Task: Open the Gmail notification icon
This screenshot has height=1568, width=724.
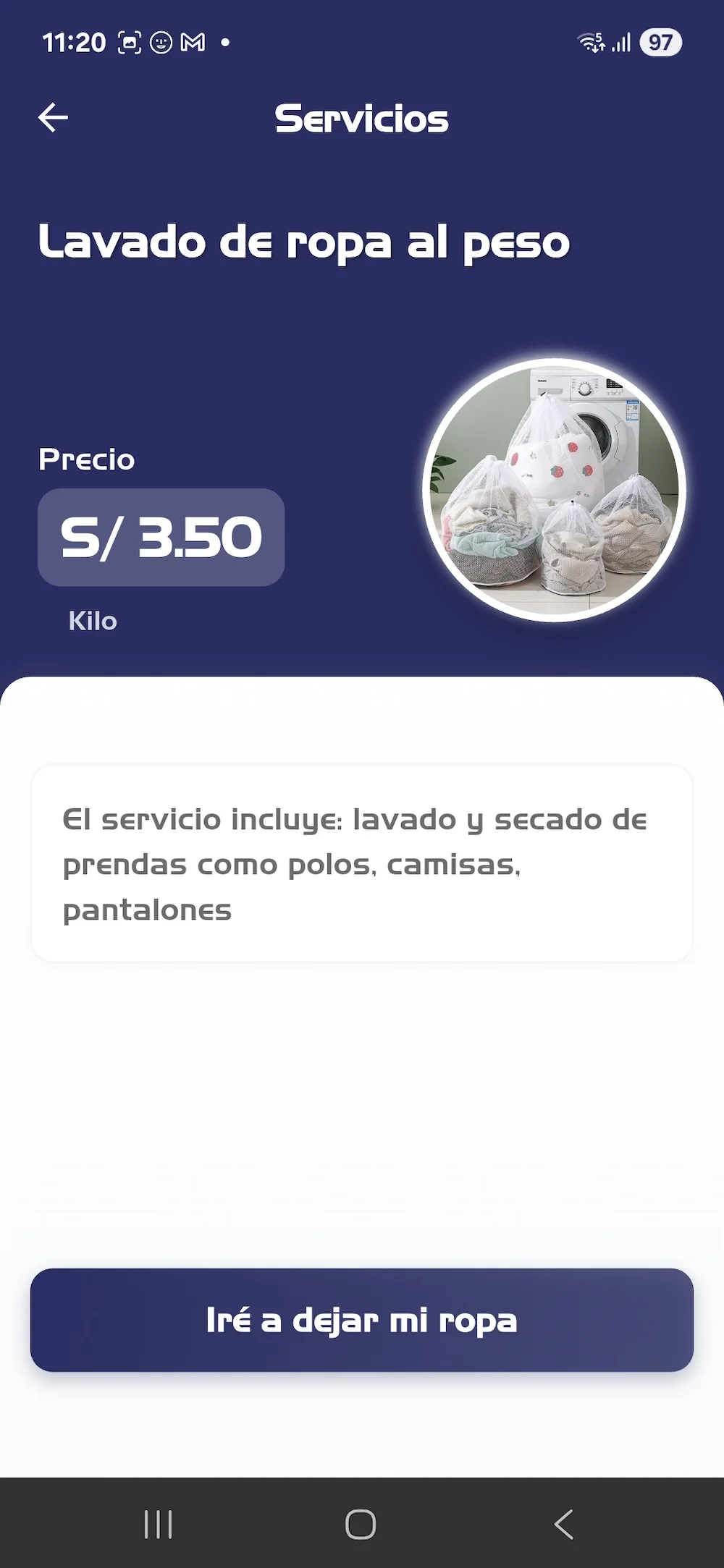Action: 191,41
